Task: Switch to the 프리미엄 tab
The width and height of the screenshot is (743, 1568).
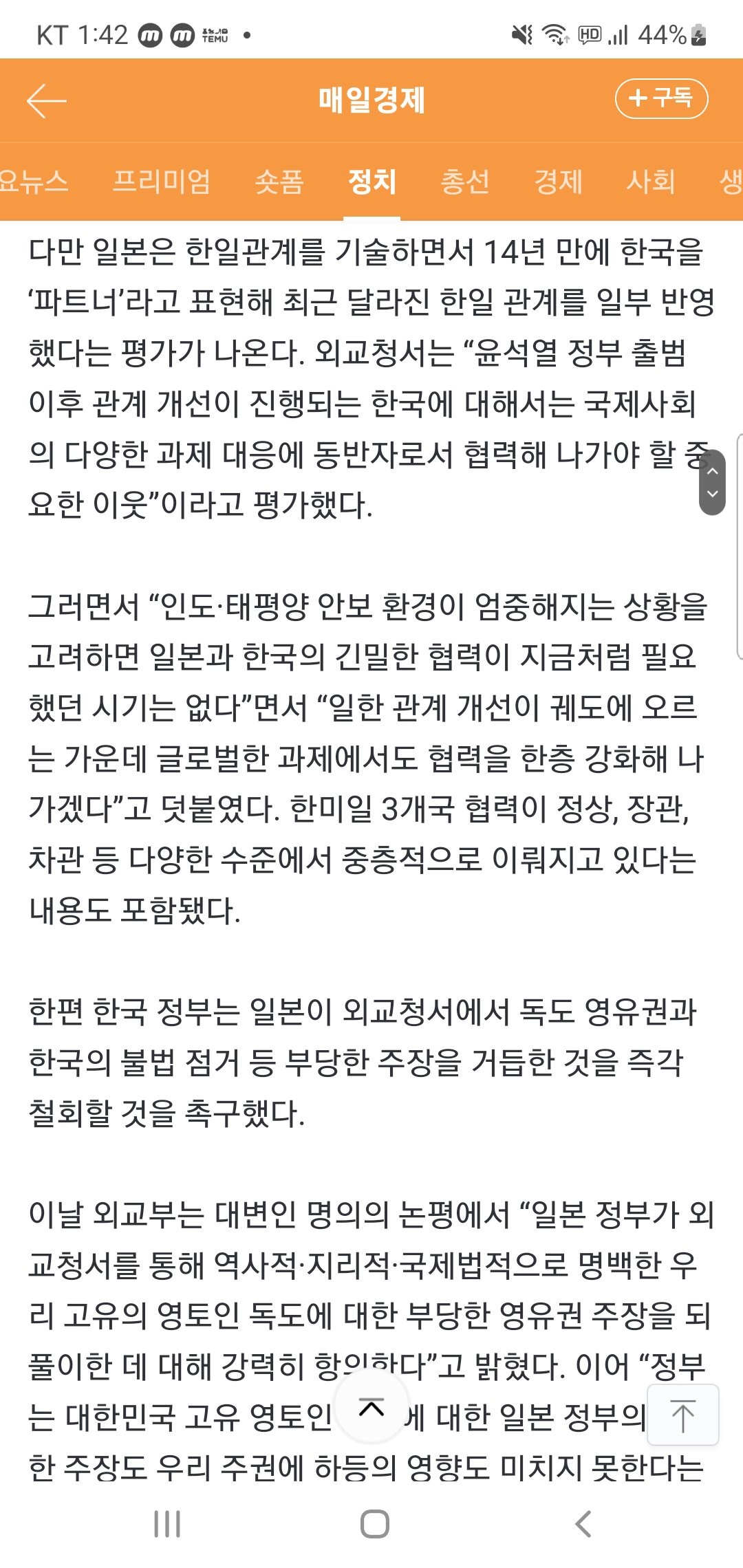Action: [x=162, y=182]
